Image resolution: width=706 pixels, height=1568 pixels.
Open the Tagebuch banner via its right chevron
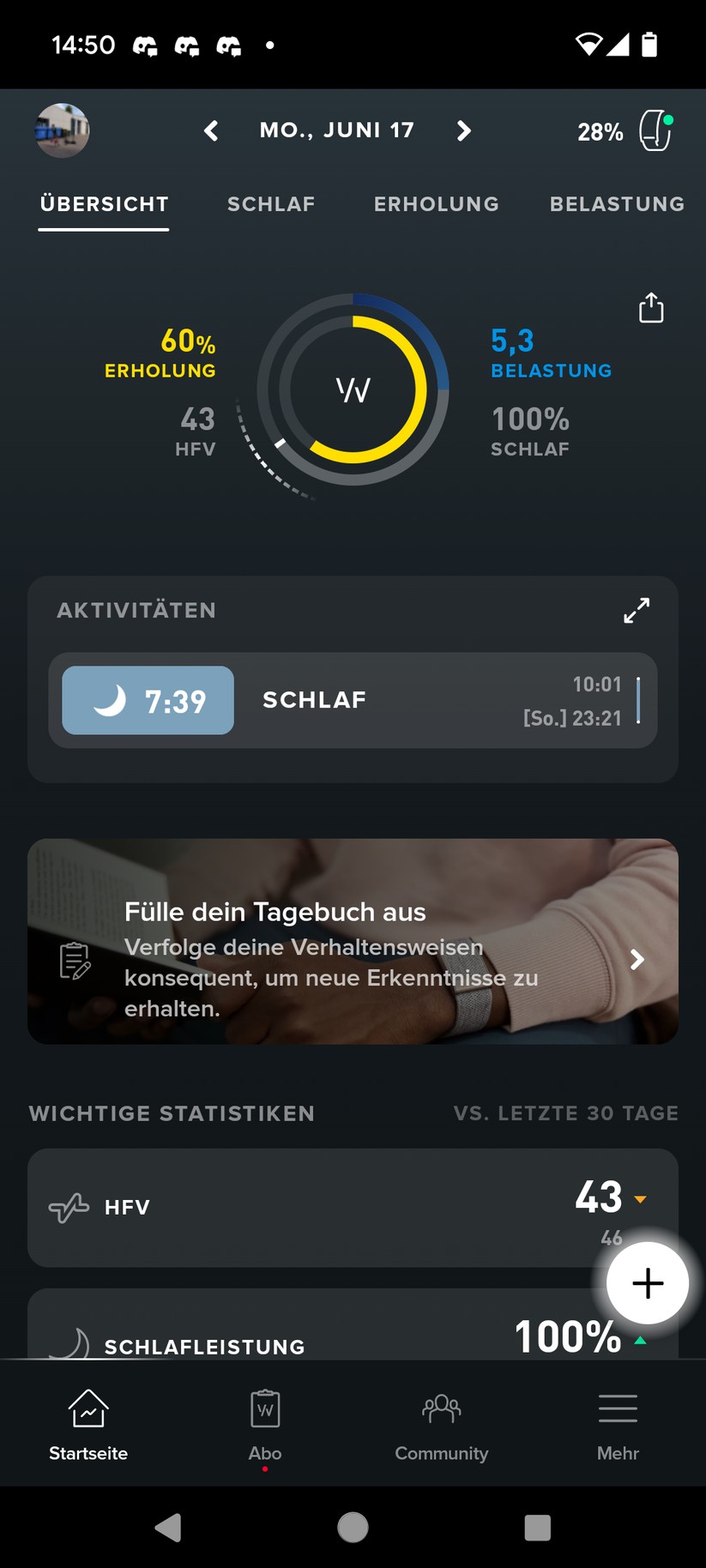(637, 960)
